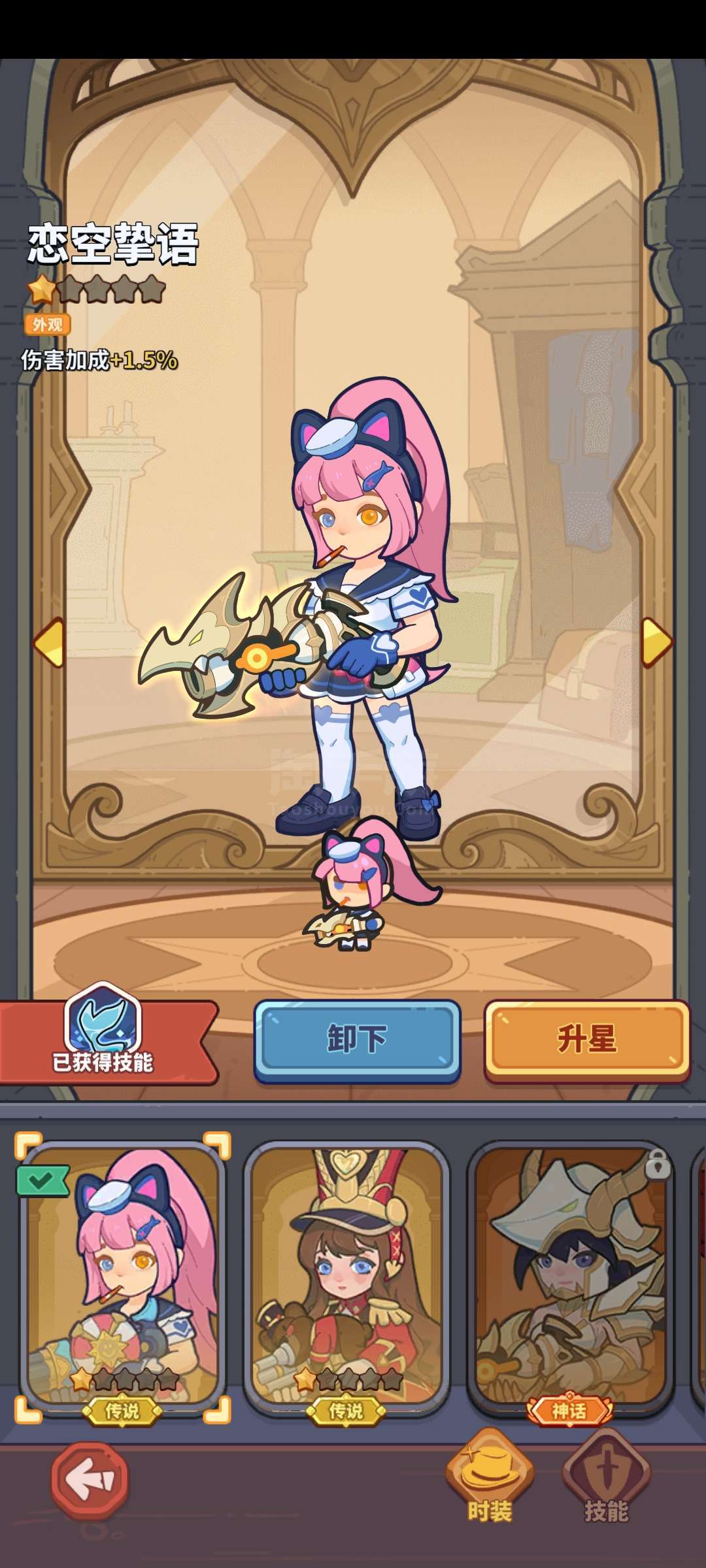
Task: Tap the 升星 star upgrade button
Action: [x=586, y=1039]
